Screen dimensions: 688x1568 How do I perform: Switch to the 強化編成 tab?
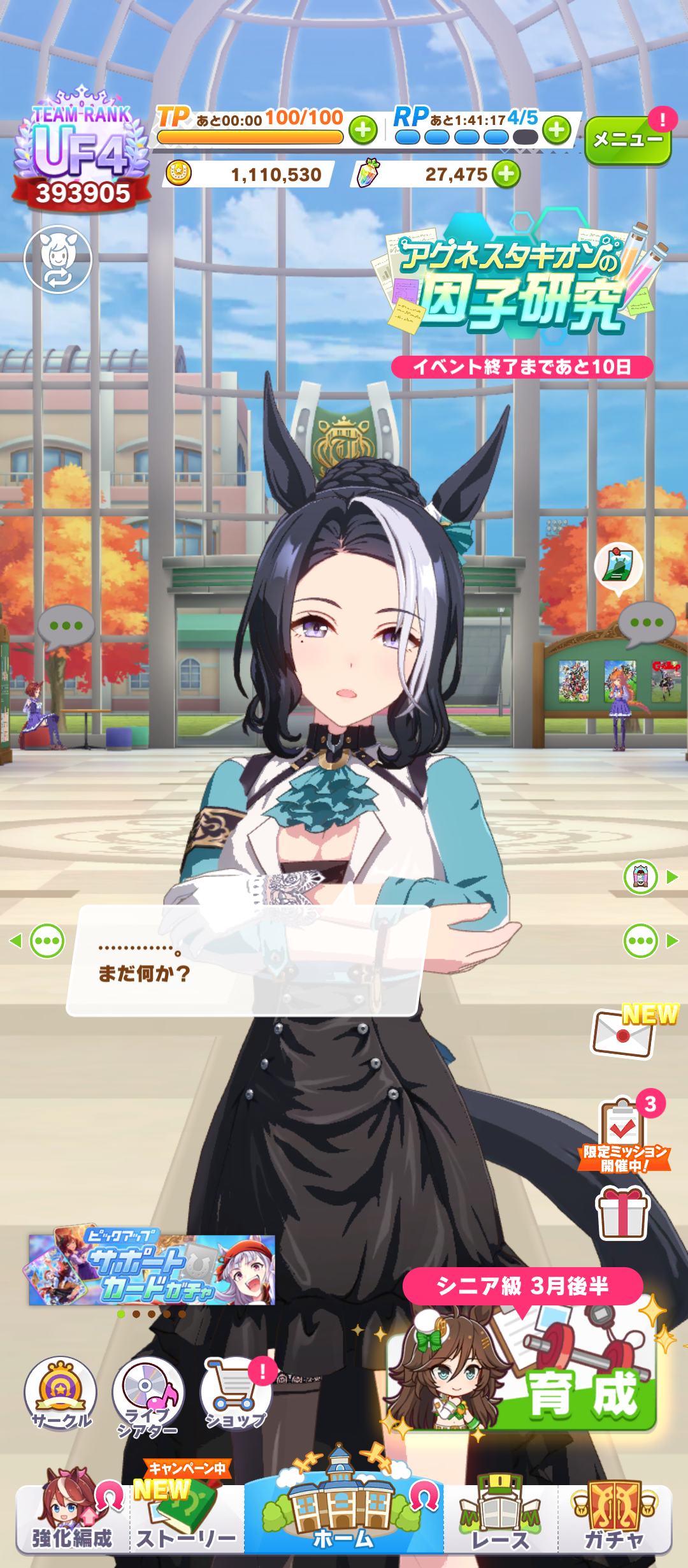(x=73, y=1514)
